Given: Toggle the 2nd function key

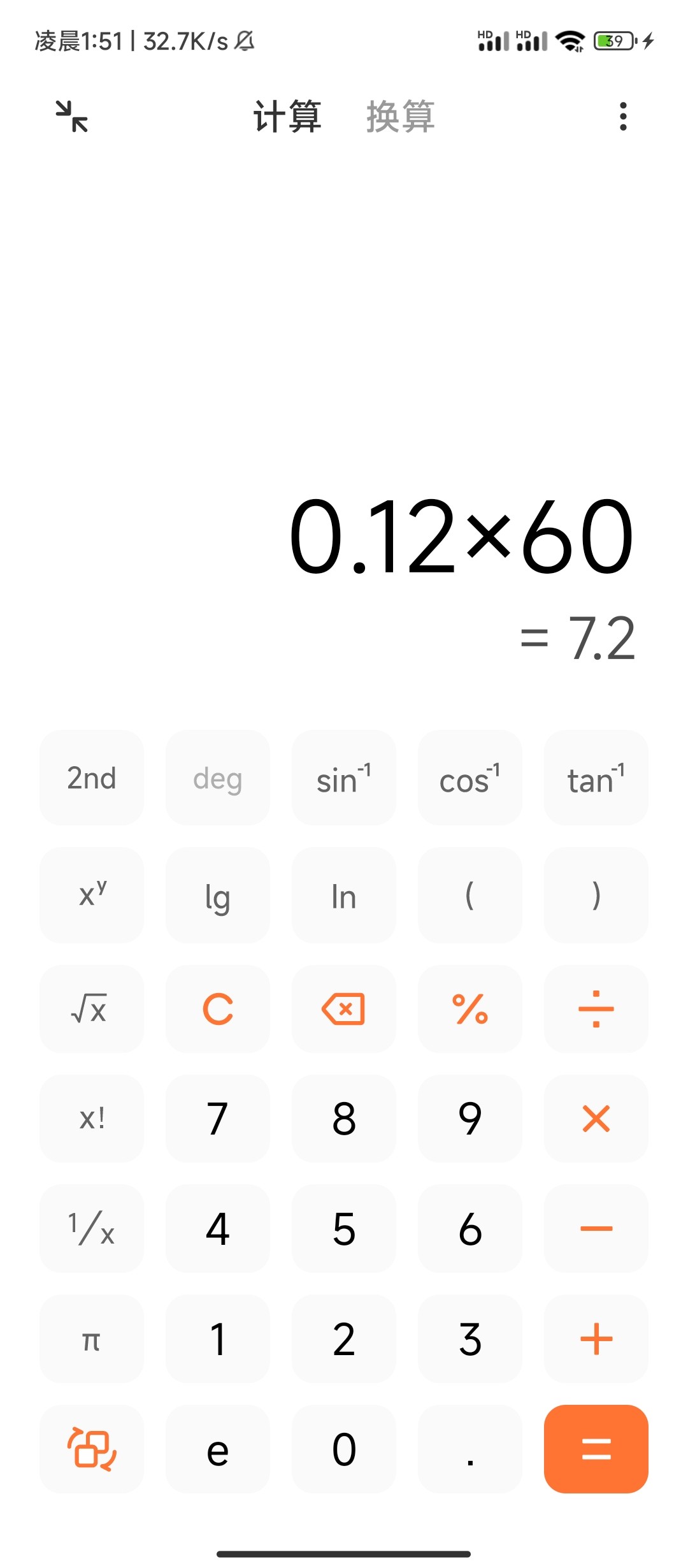Looking at the screenshot, I should tap(92, 778).
